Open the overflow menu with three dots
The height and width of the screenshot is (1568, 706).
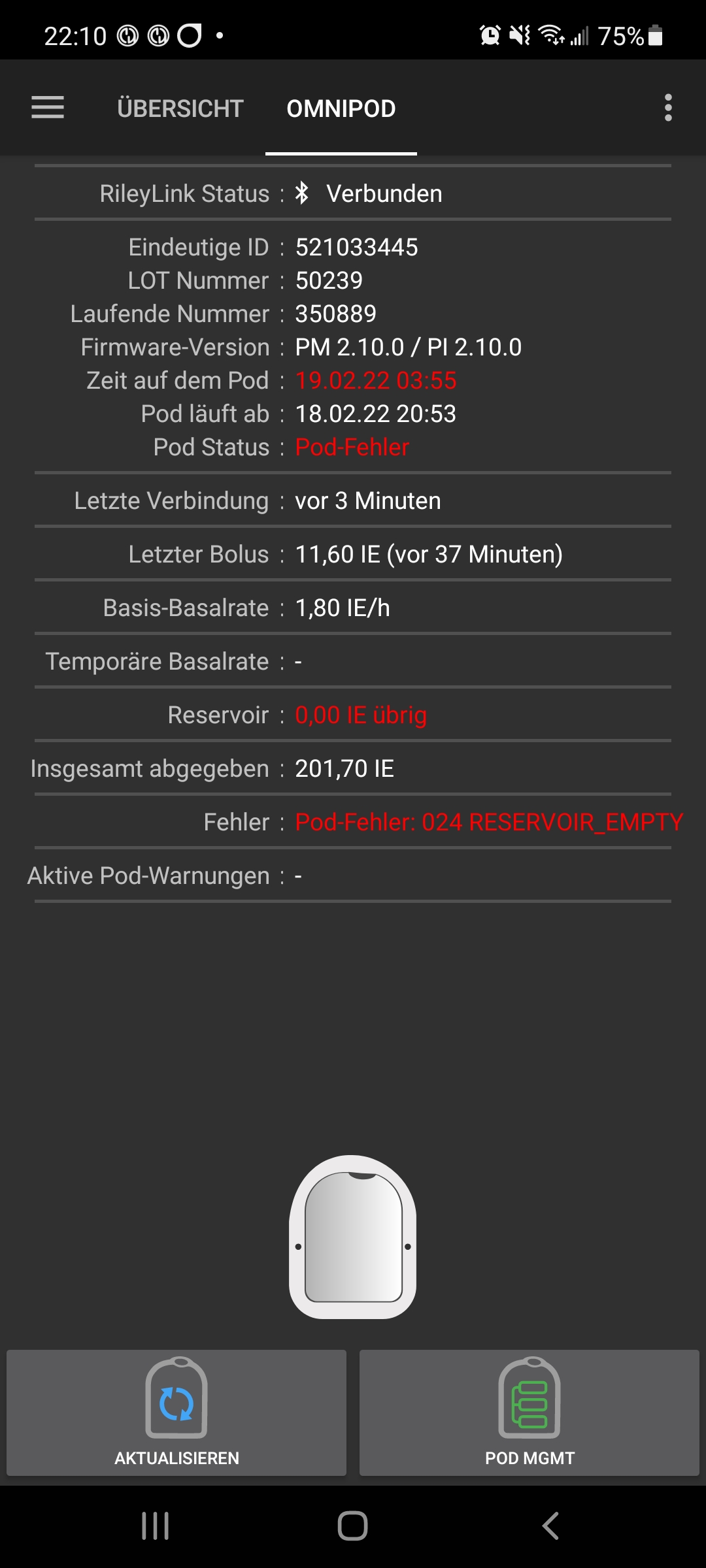[x=667, y=107]
